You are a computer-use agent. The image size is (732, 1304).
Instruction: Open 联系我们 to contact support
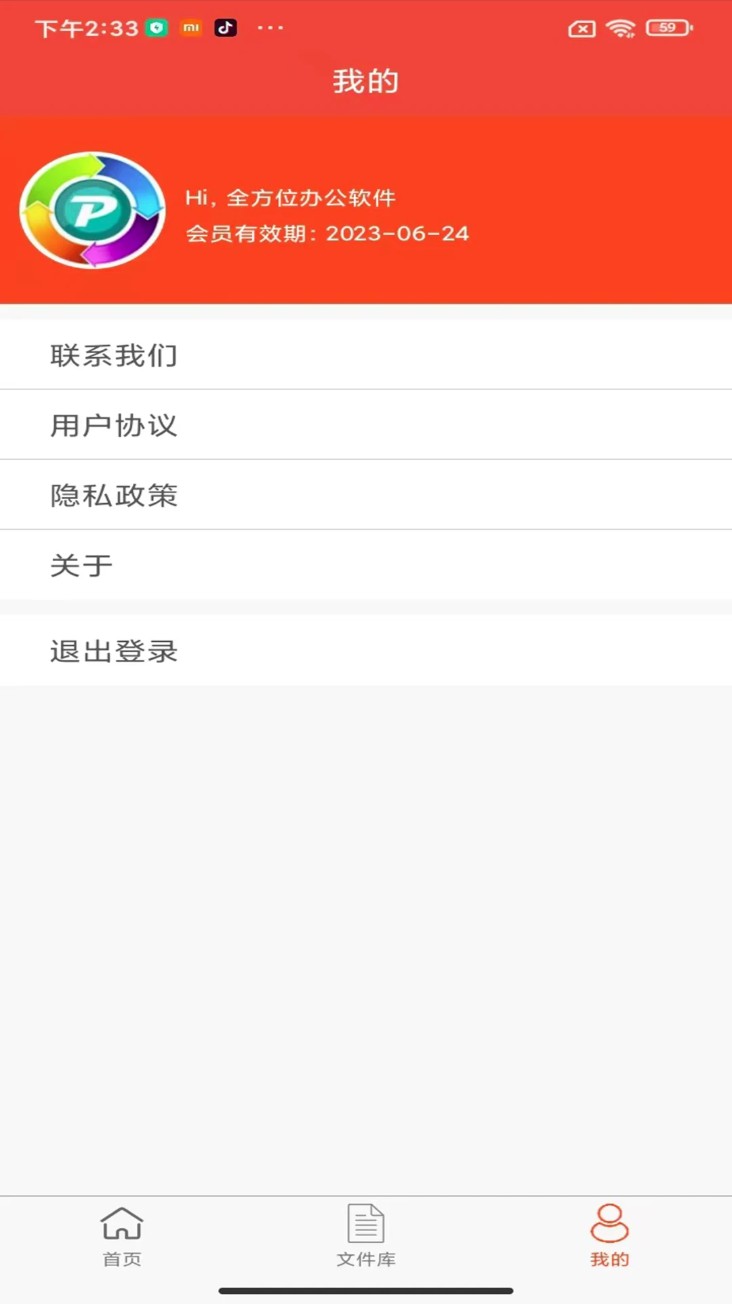112,355
